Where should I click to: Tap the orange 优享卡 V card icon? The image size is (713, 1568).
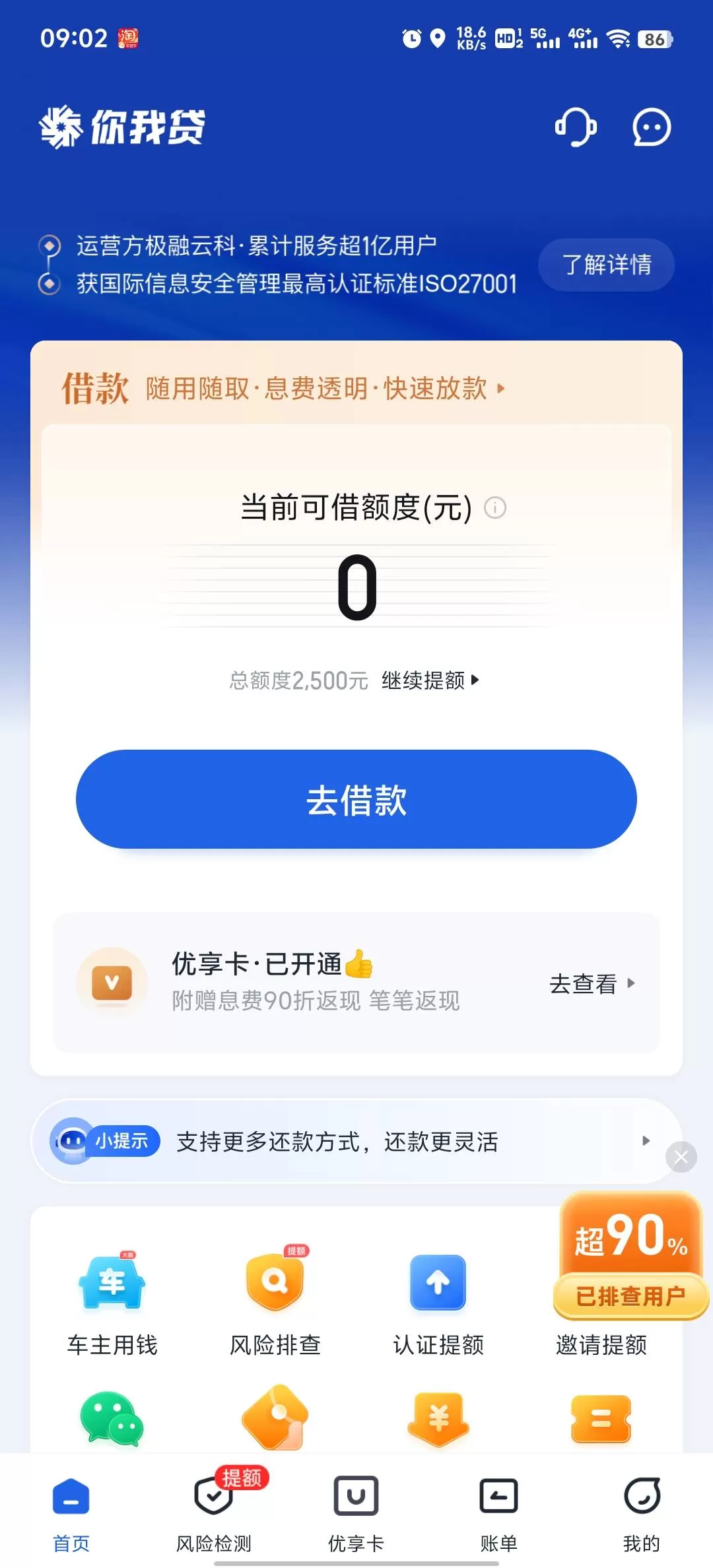274,1420
